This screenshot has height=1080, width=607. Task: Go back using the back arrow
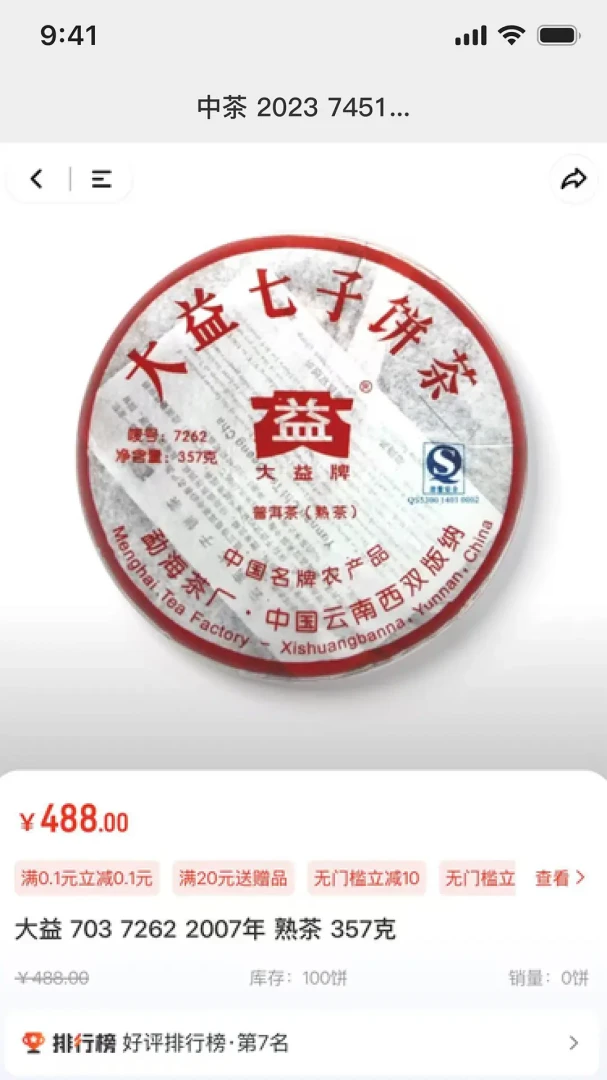pos(37,179)
